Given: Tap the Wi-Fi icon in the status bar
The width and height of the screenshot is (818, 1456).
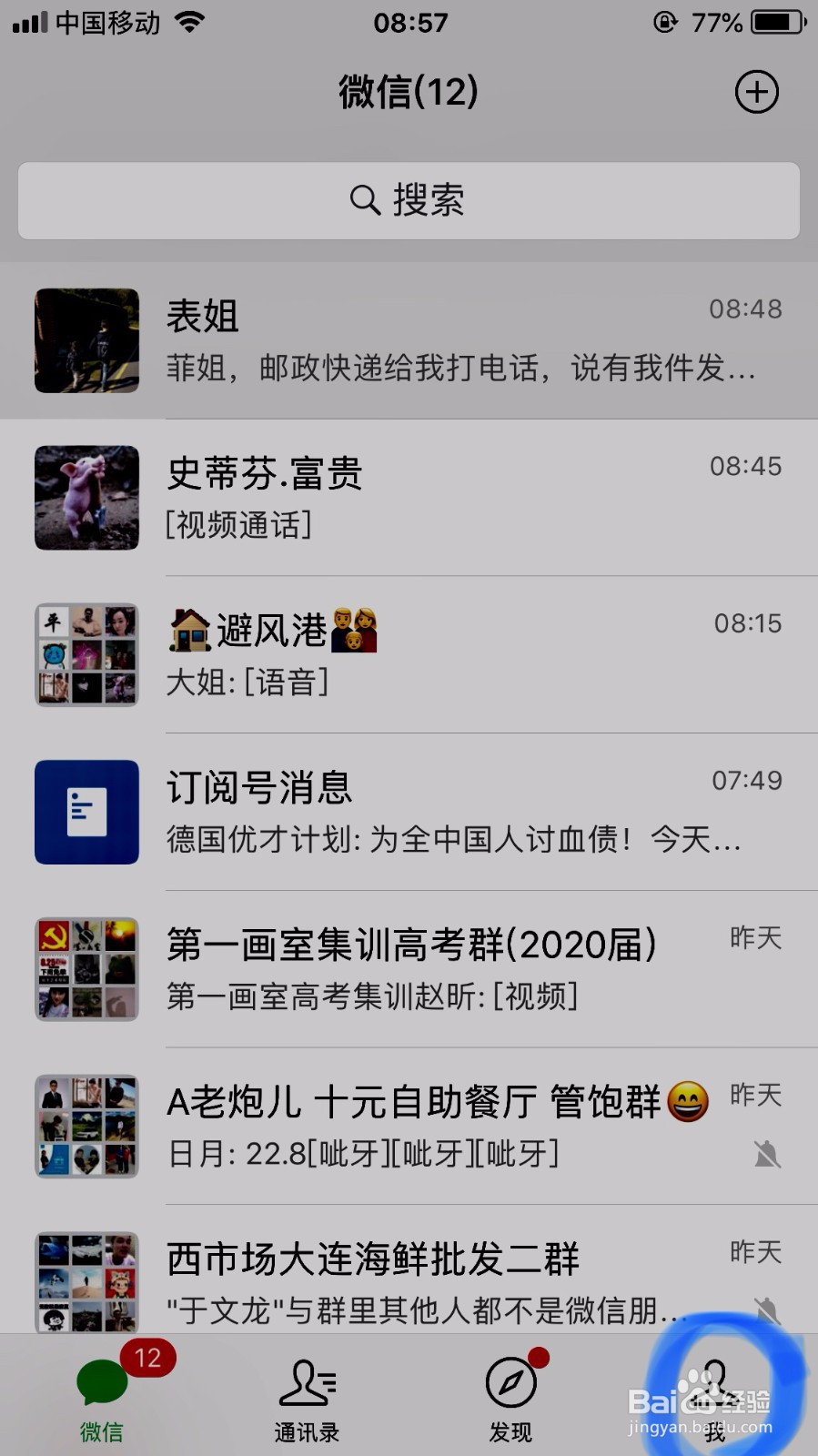Looking at the screenshot, I should click(x=188, y=22).
